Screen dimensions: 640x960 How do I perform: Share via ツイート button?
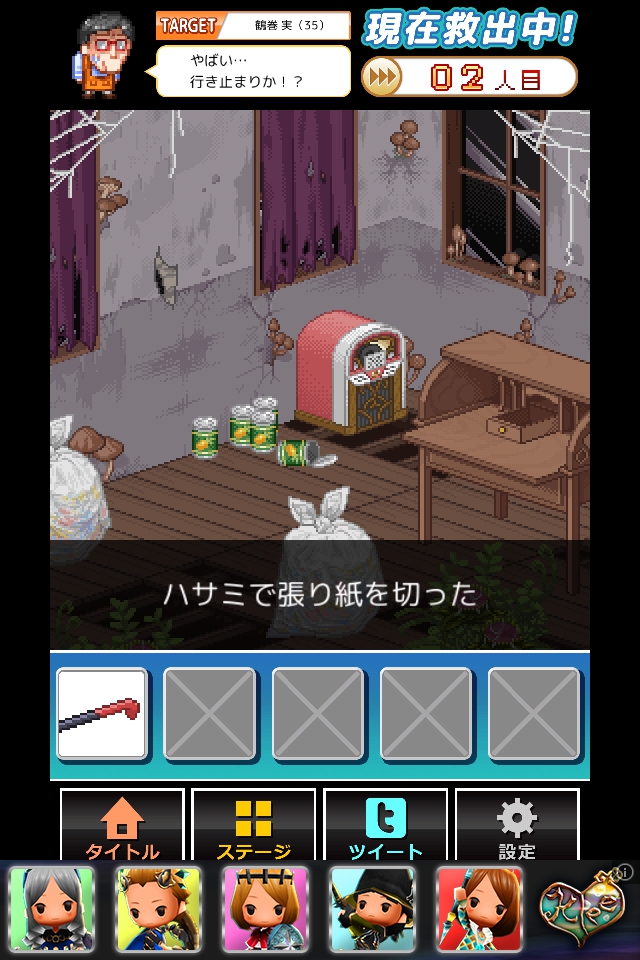385,827
